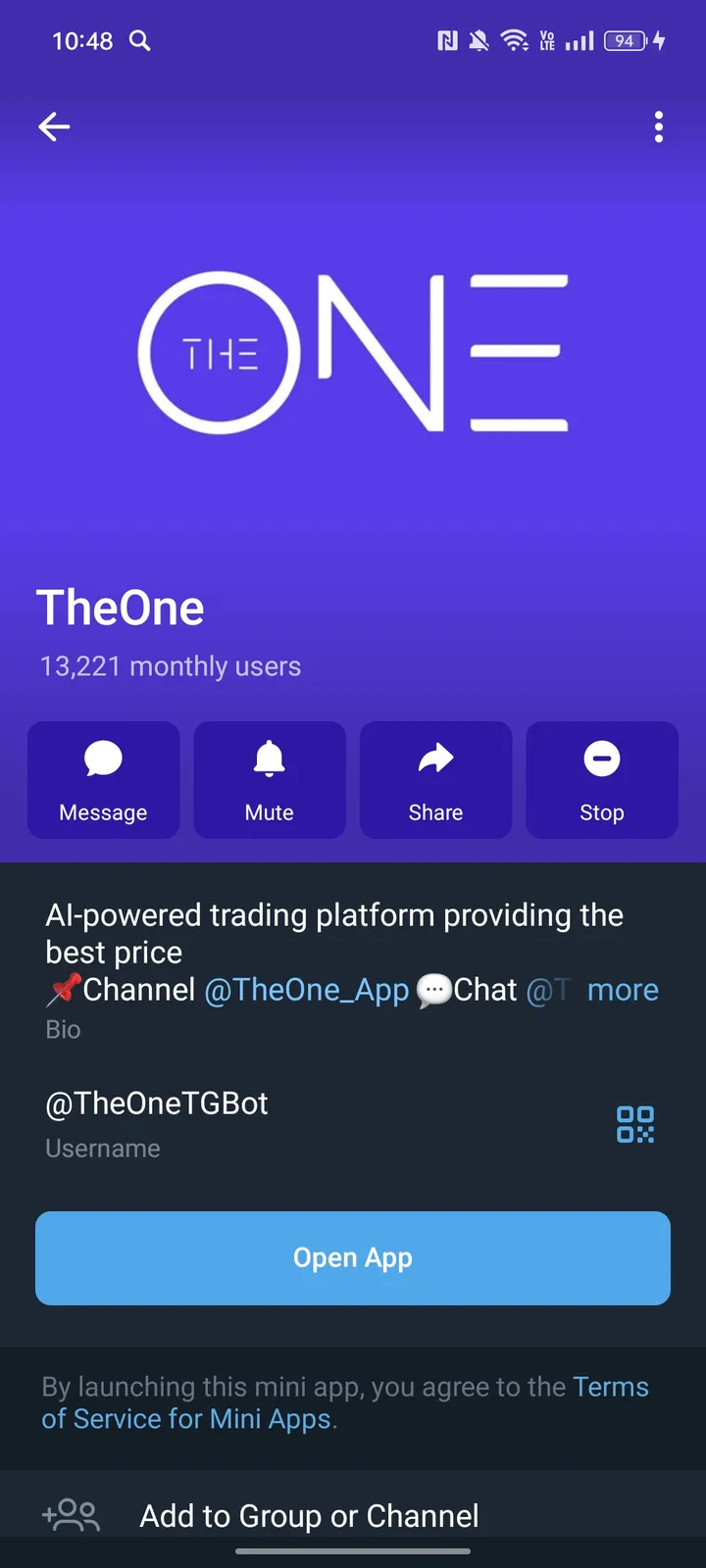Open the @TheOne_App channel link

point(308,990)
